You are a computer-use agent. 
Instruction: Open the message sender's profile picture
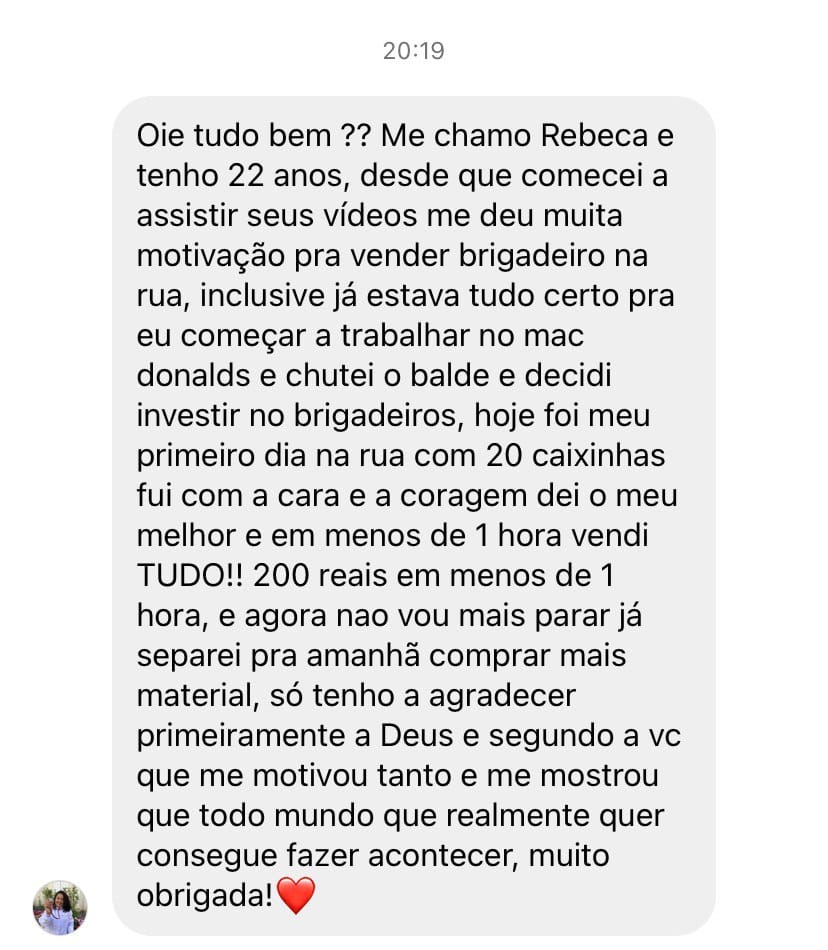[x=61, y=907]
